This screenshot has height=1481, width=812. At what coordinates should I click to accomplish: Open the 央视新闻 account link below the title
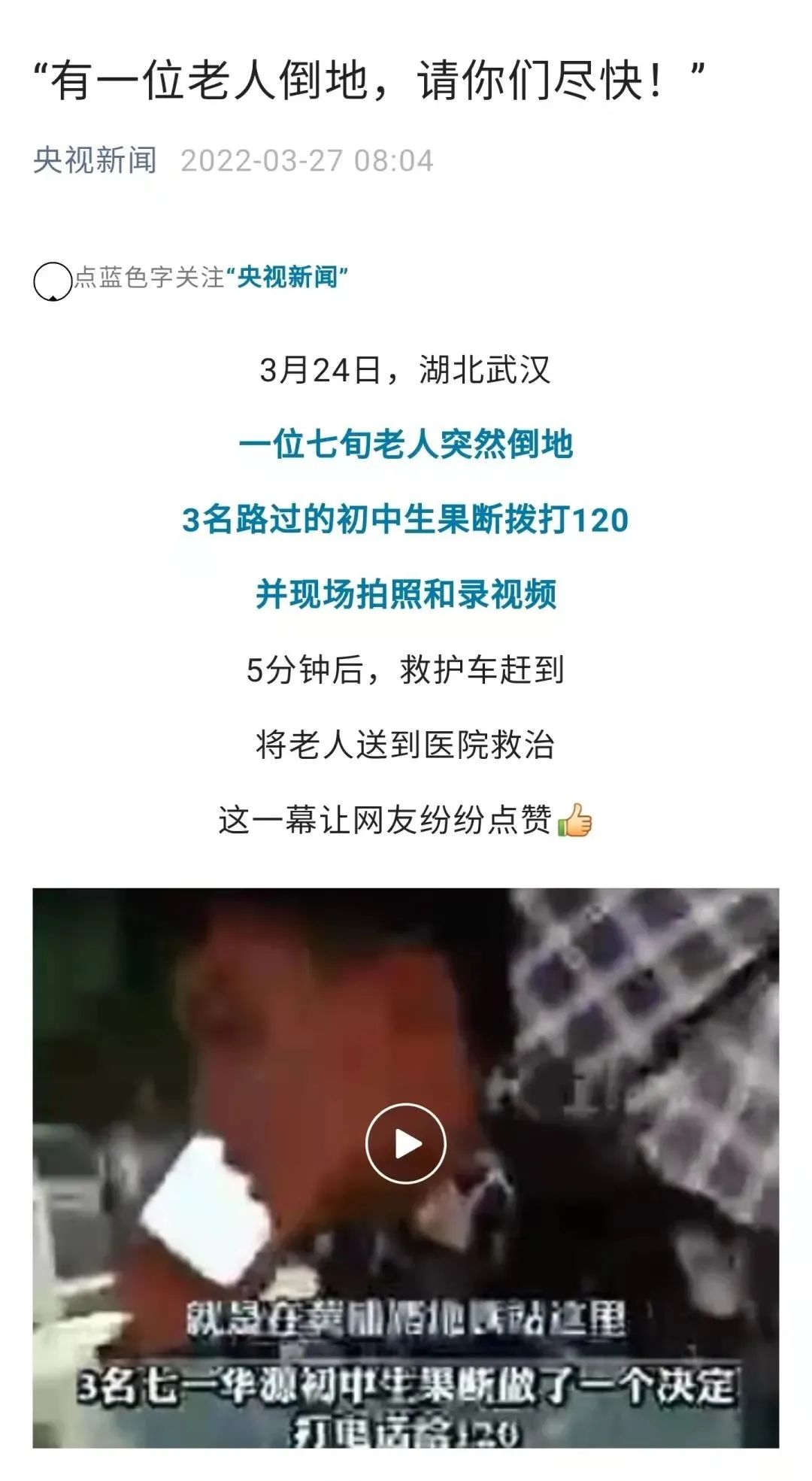(x=95, y=160)
